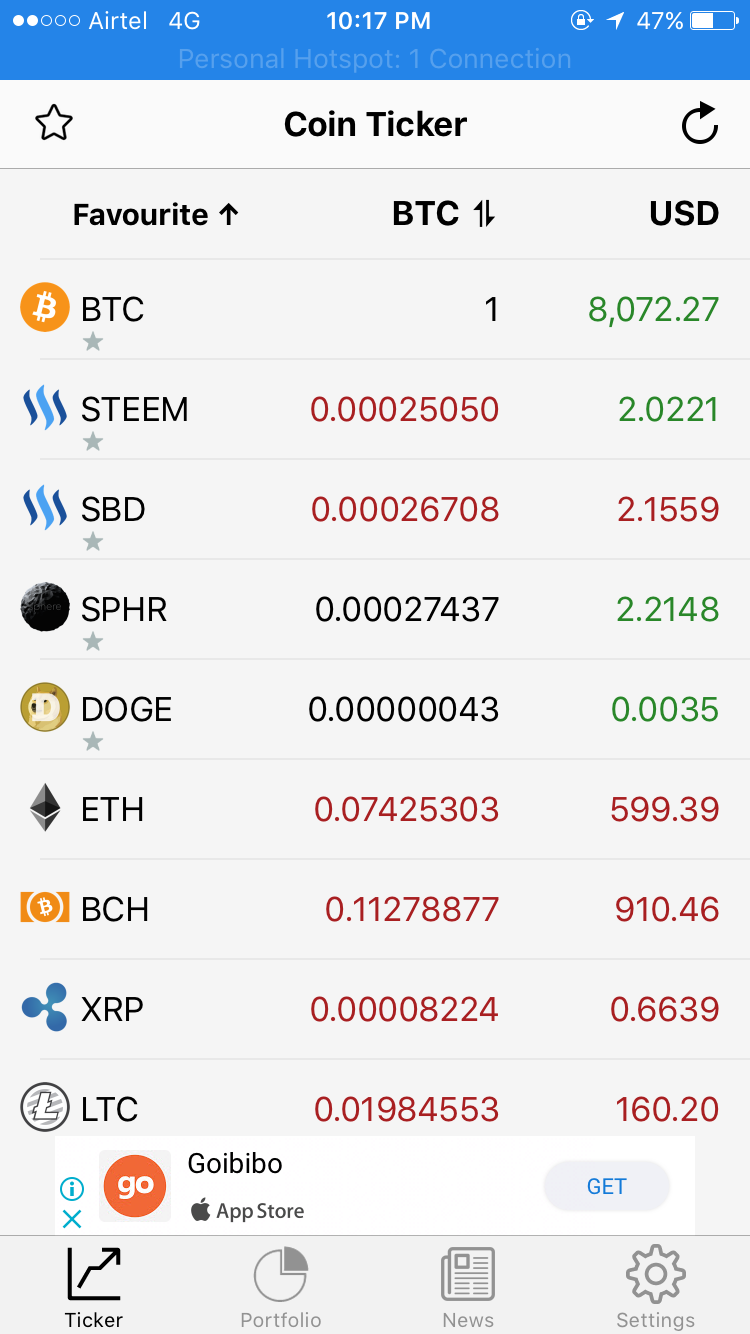This screenshot has width=750, height=1334.
Task: Tap the USD column header
Action: (684, 214)
